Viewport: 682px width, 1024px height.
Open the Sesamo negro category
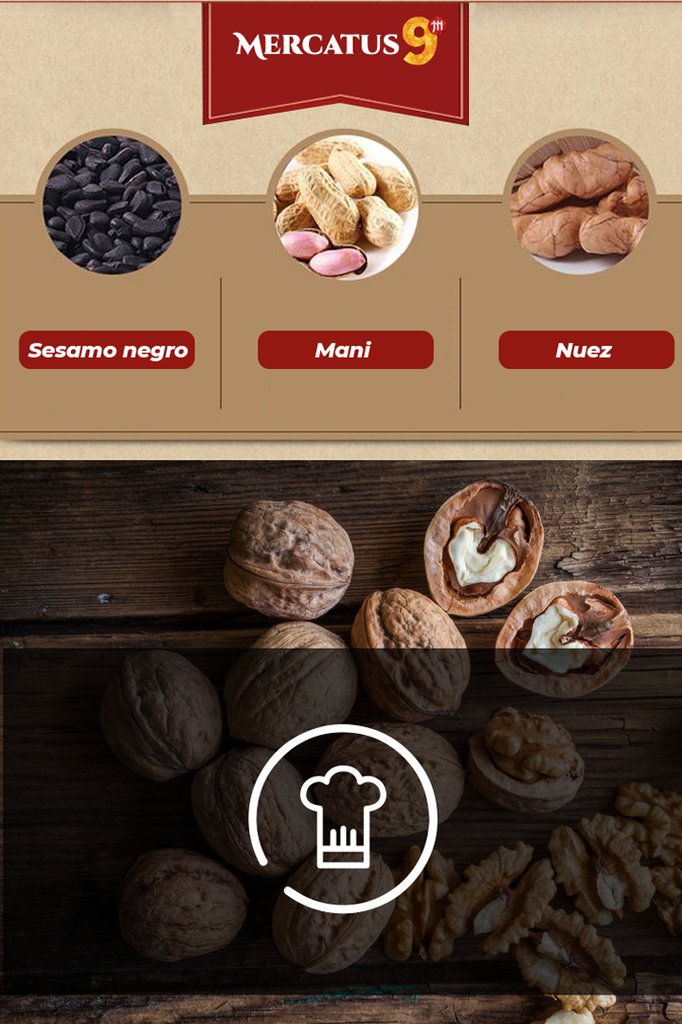[x=107, y=350]
